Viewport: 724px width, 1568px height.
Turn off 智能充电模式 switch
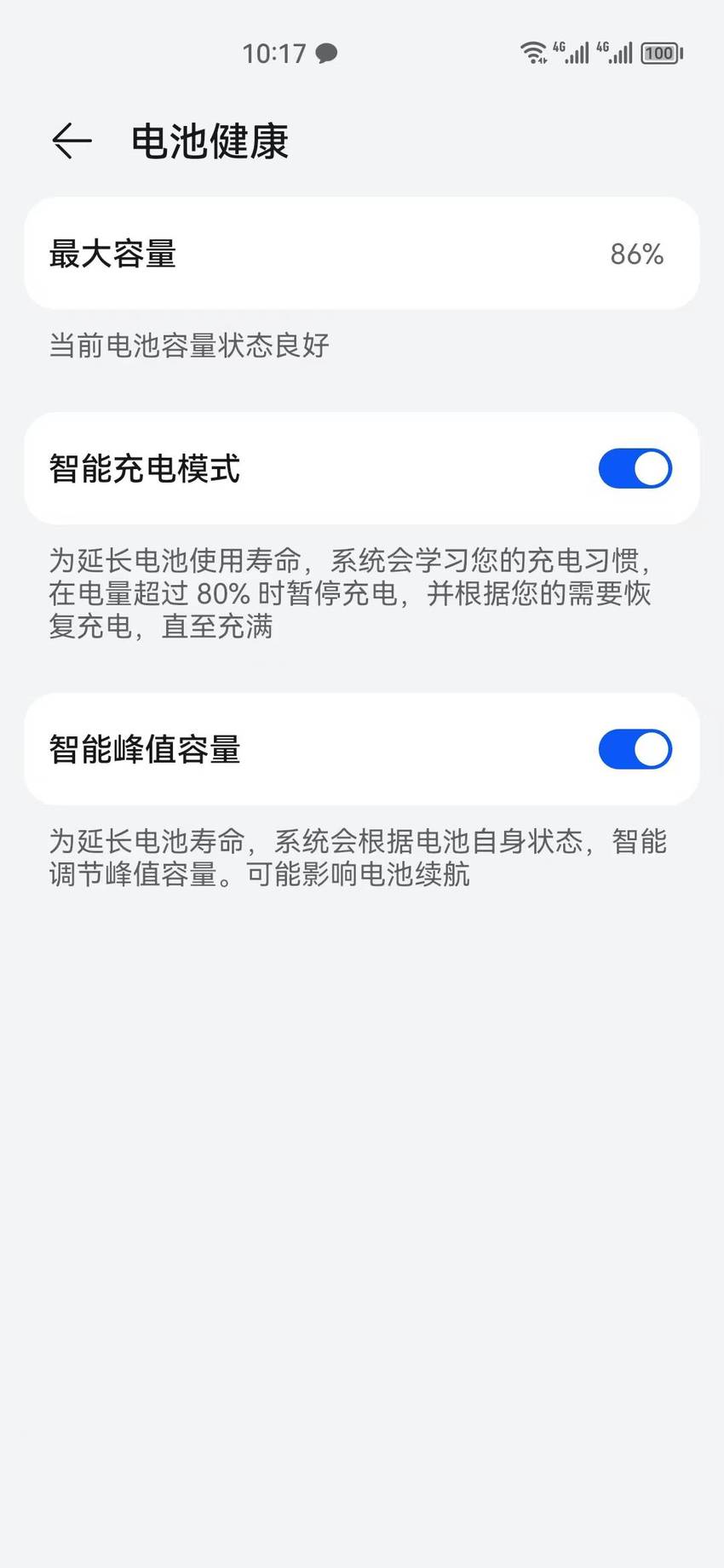635,468
